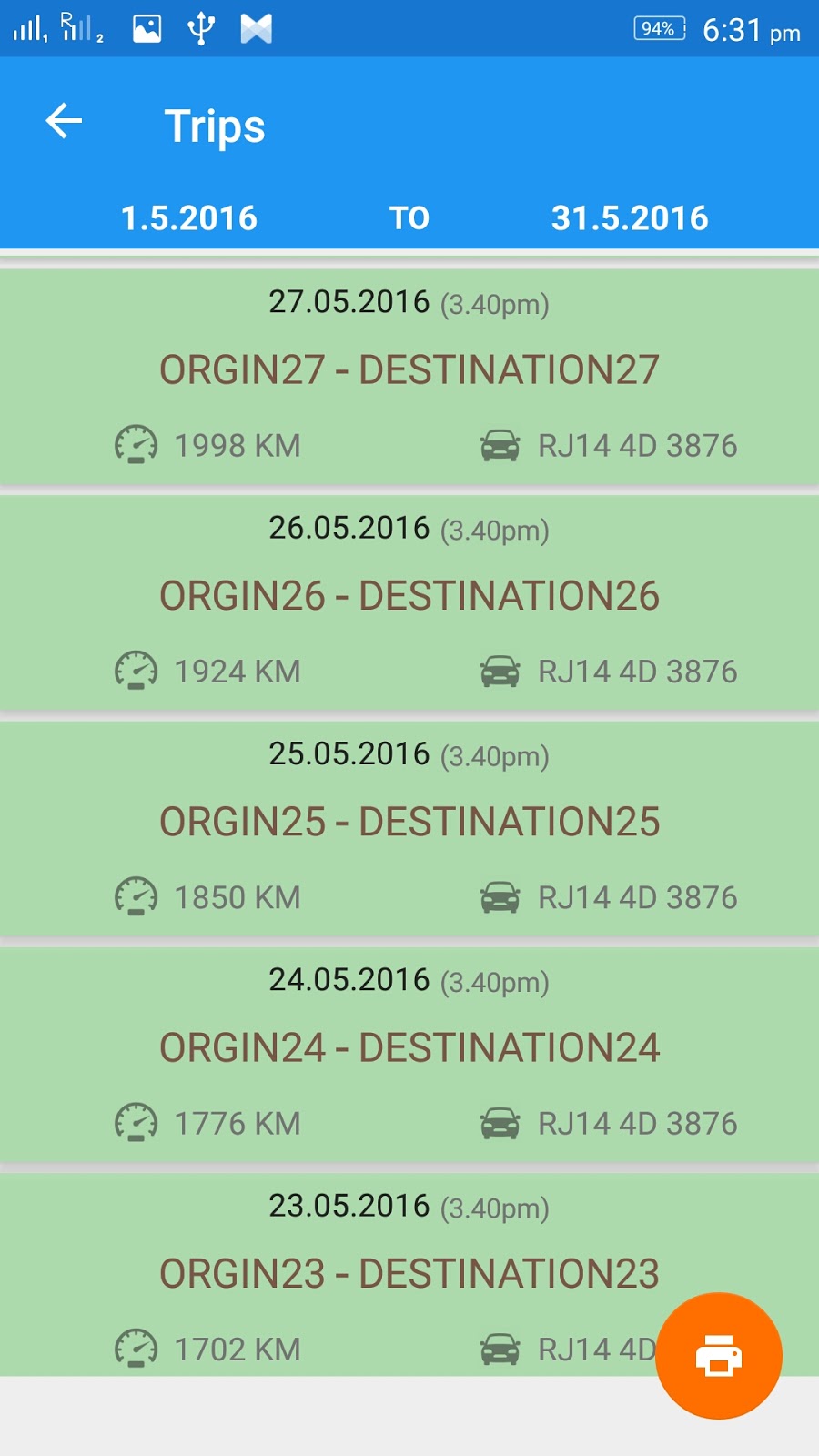Select the ORGIN24 - DESTINATION24 trip
Image resolution: width=819 pixels, height=1456 pixels.
(x=409, y=1046)
